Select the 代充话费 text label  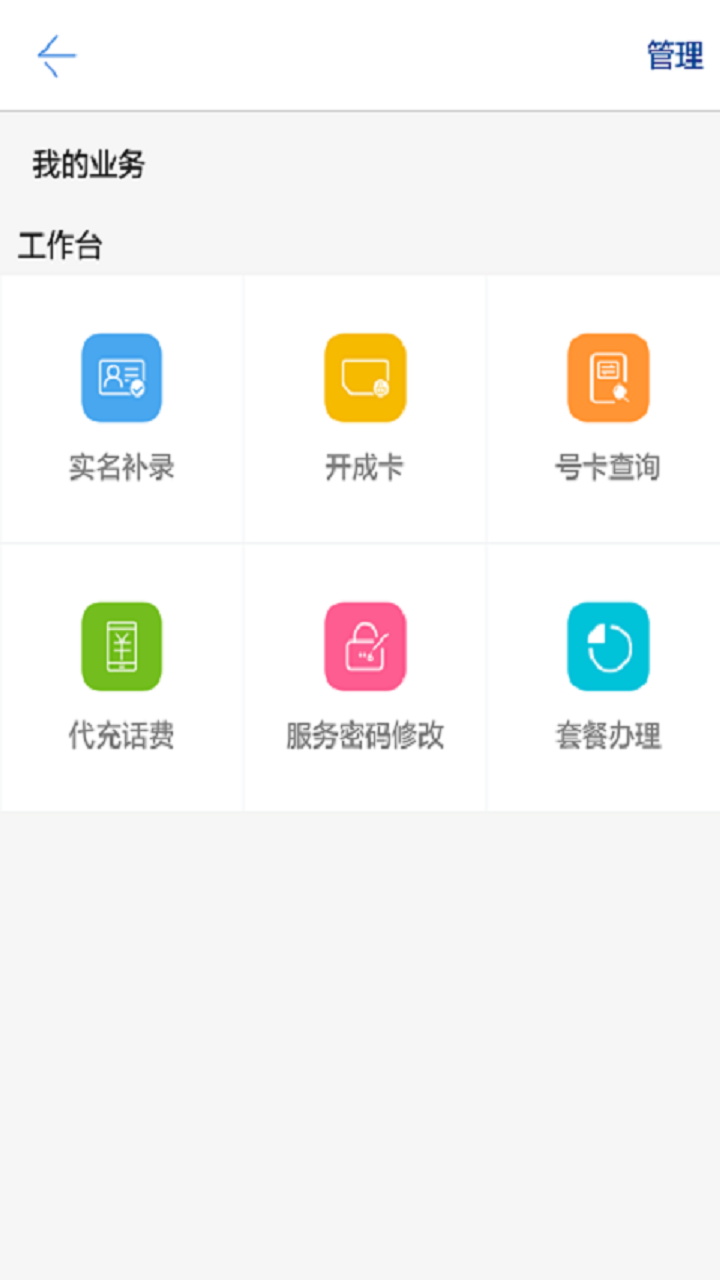pyautogui.click(x=121, y=735)
